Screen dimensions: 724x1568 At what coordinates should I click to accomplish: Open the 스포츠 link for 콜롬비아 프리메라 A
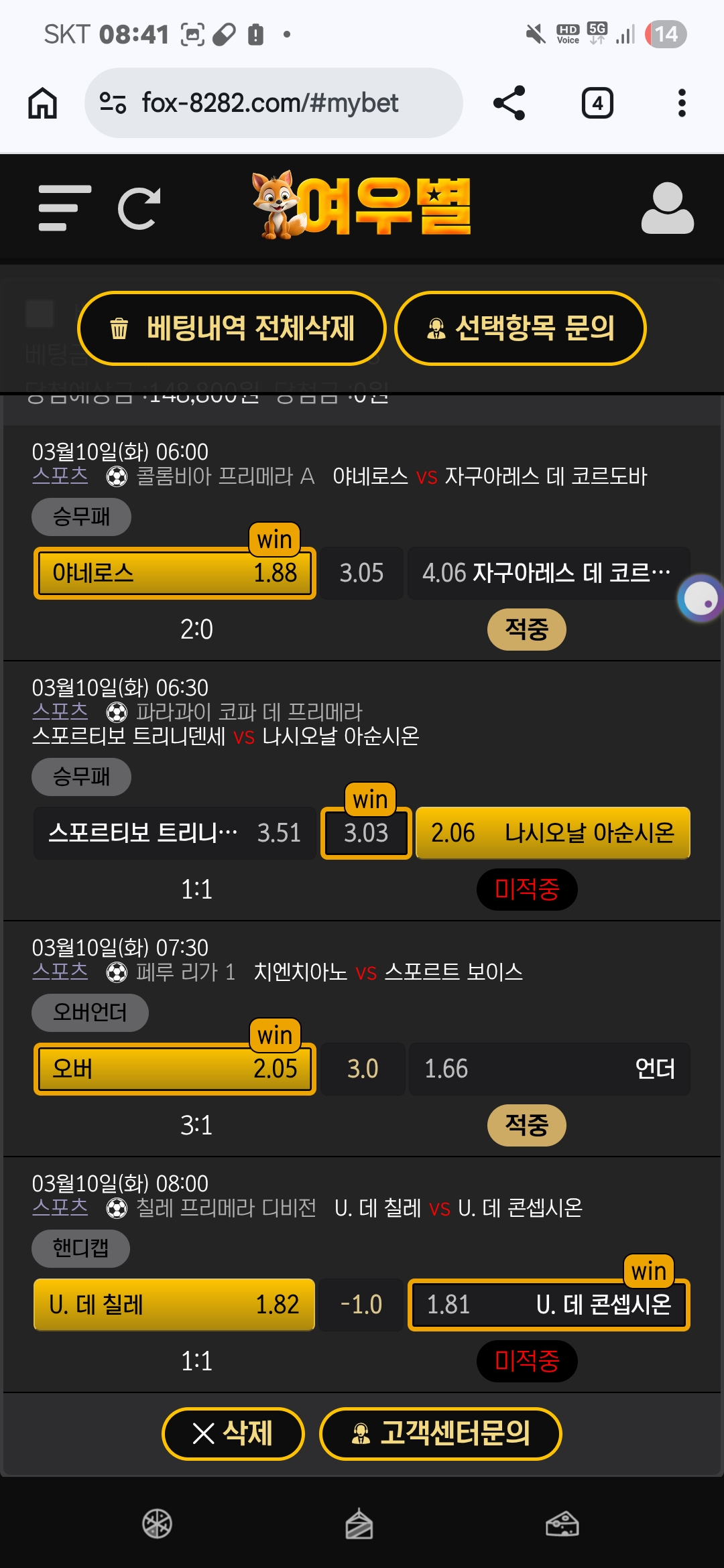pos(60,476)
